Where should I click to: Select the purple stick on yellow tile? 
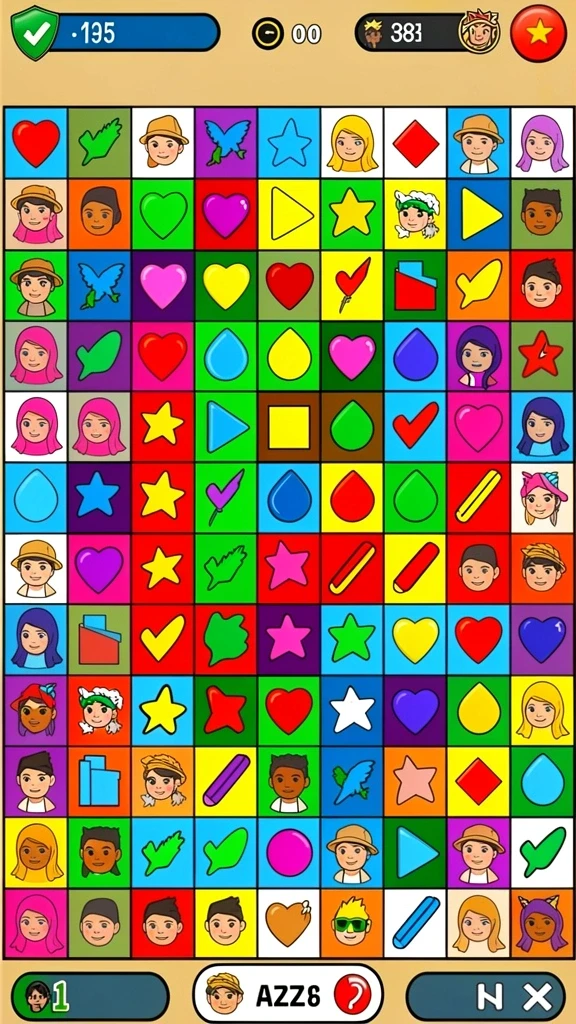[x=226, y=781]
